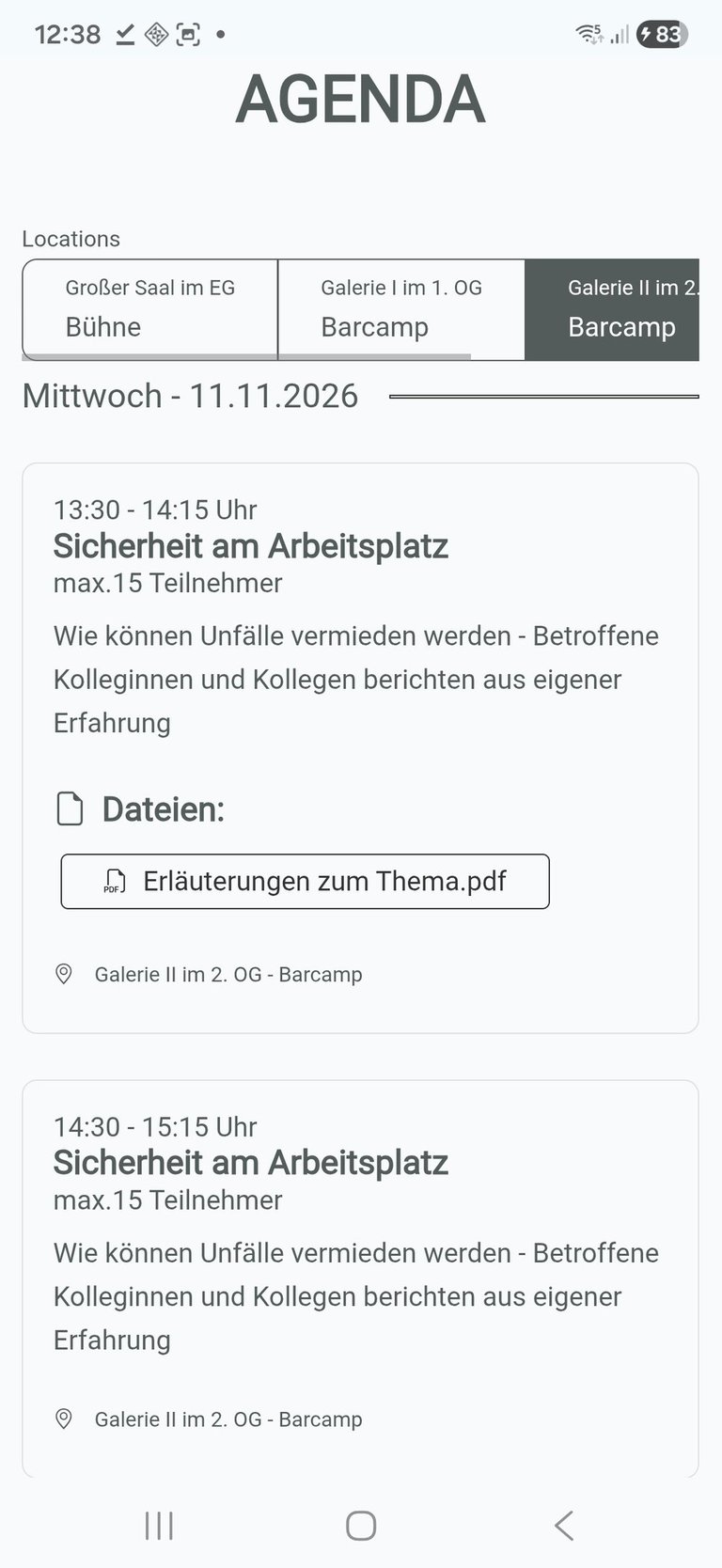Go back with the system back button

tap(563, 1525)
